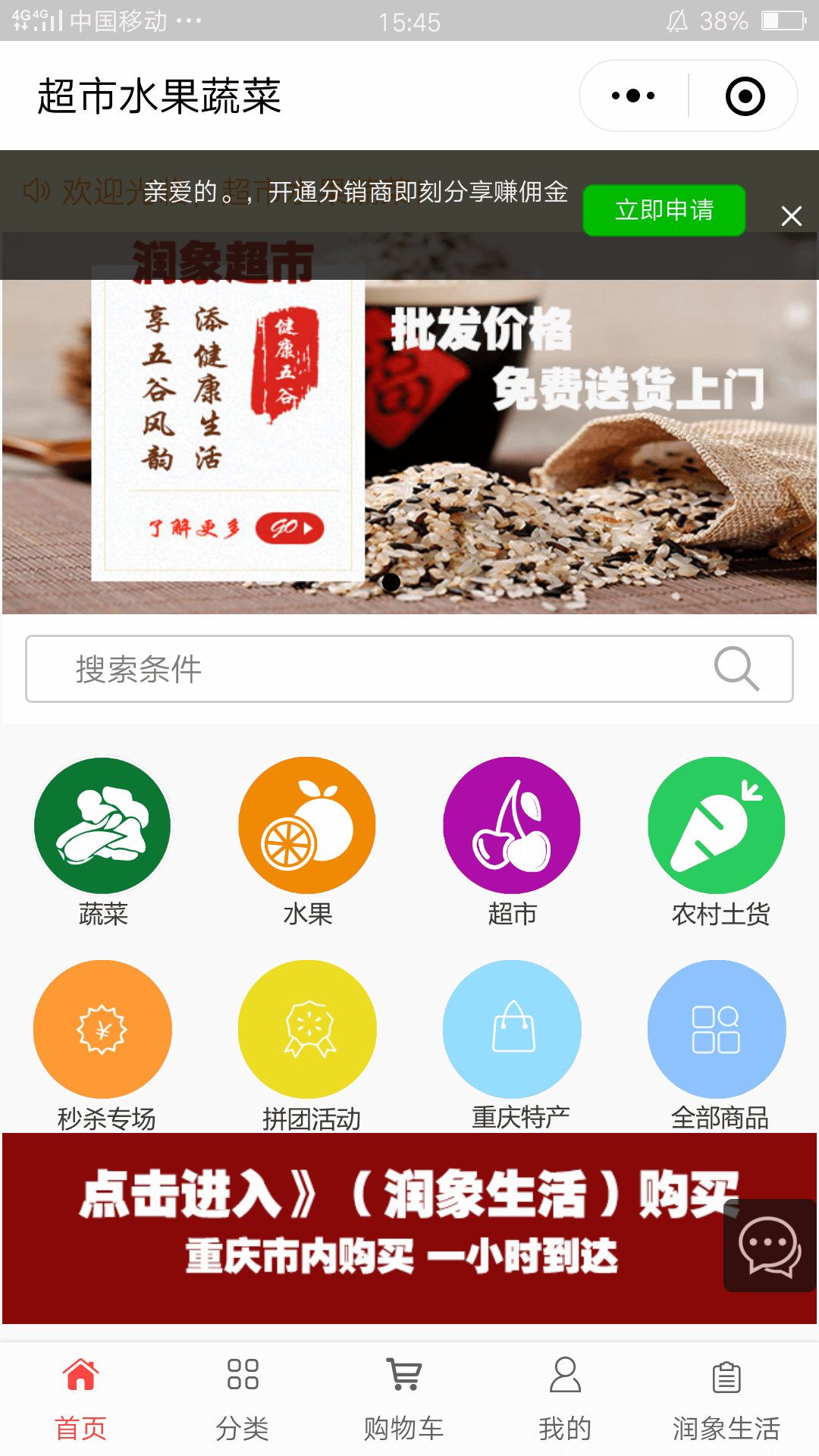Screen dimensions: 819x1456
Task: Tap 立即申请 to apply as distributor
Action: [x=664, y=210]
